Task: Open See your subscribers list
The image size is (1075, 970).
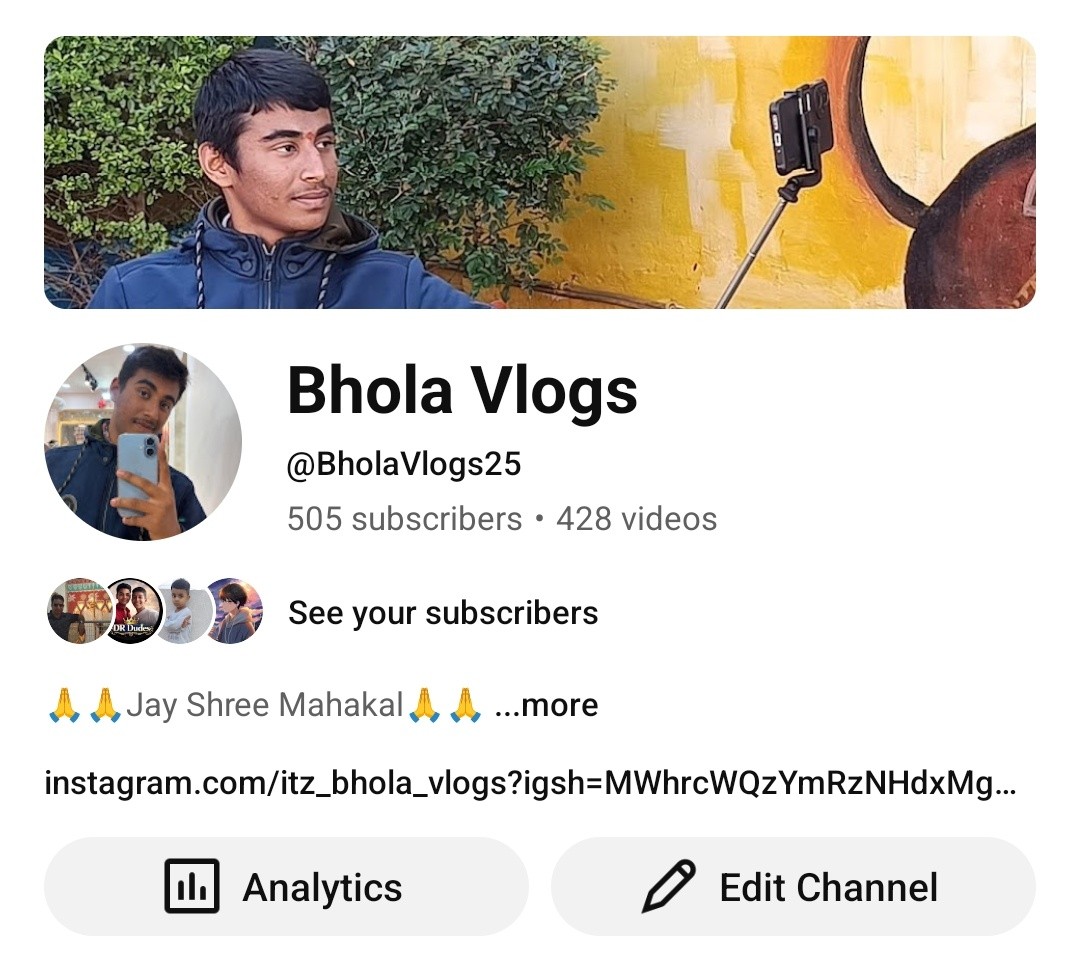Action: 442,613
